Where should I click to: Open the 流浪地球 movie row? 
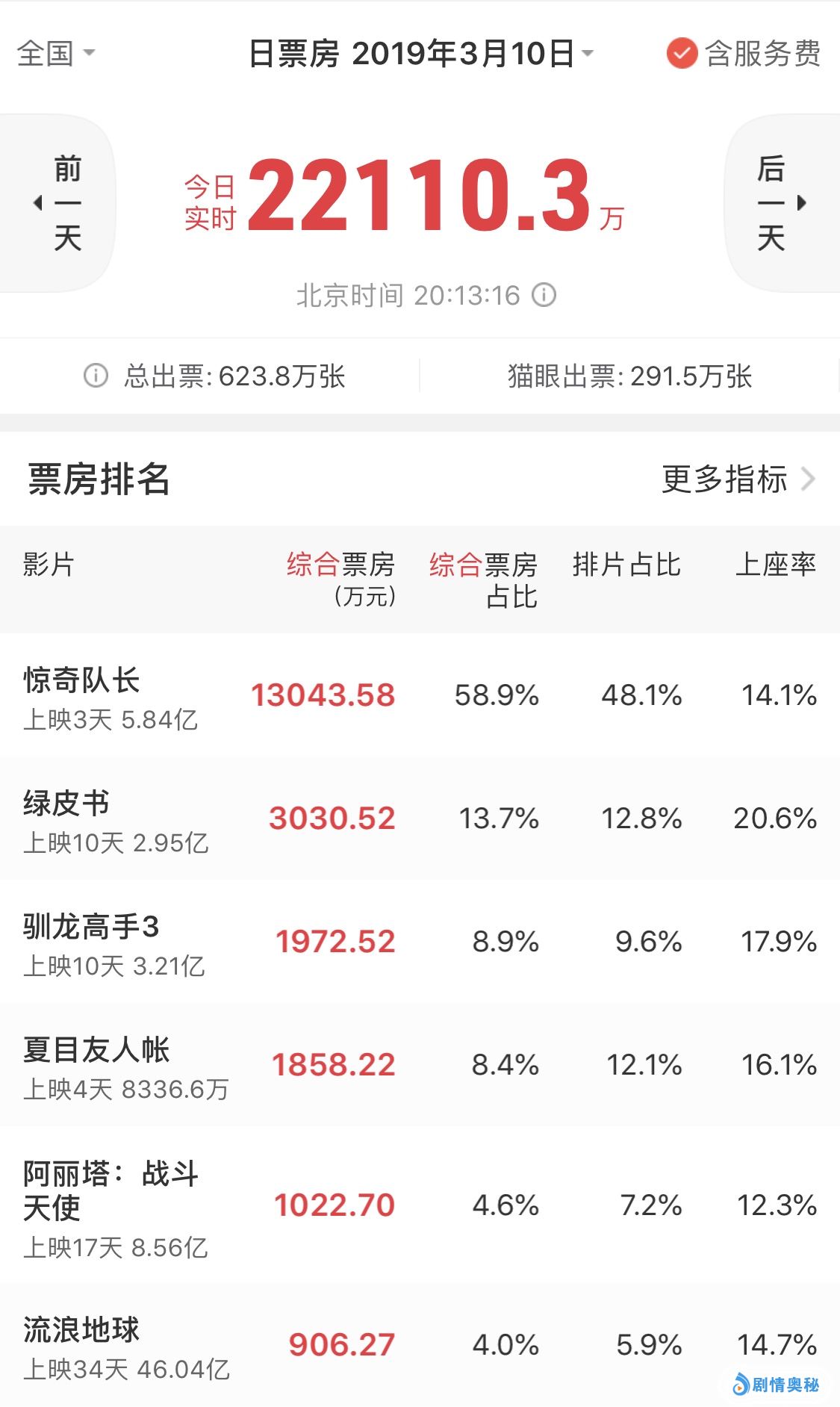click(x=420, y=1344)
